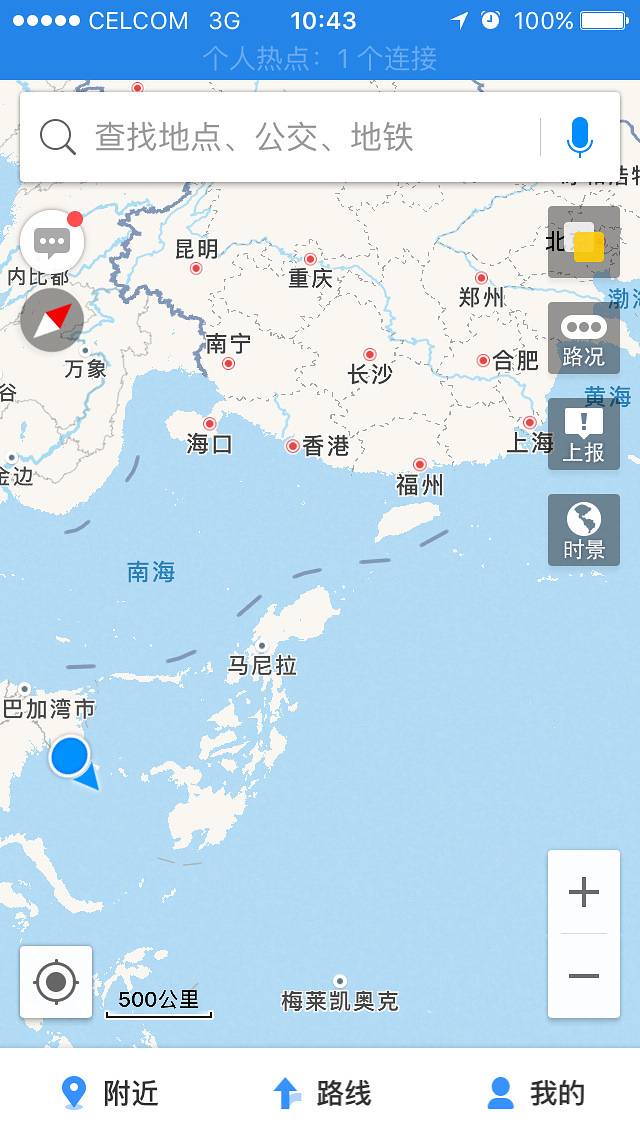Switch to the 路线 routes tab

pos(322,1093)
